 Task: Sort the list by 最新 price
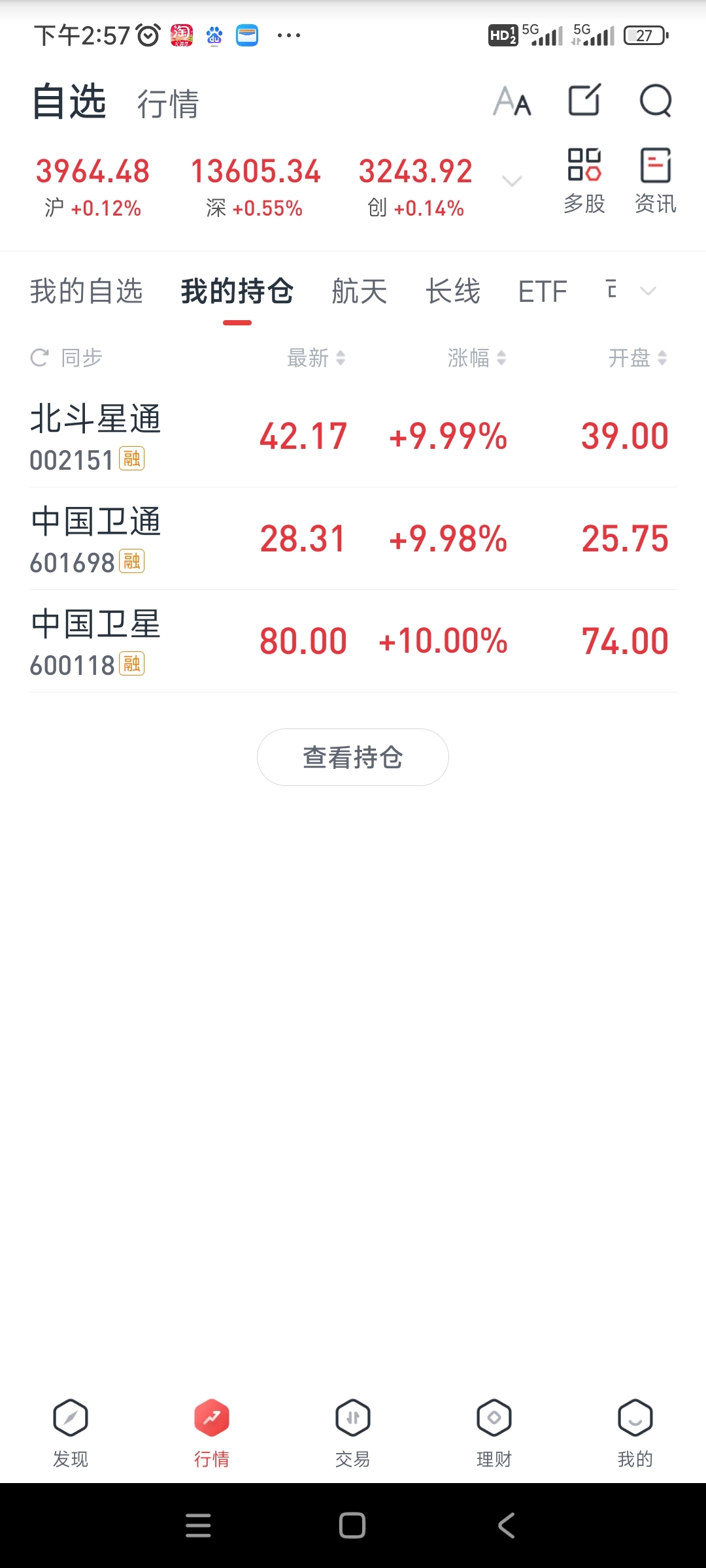316,357
